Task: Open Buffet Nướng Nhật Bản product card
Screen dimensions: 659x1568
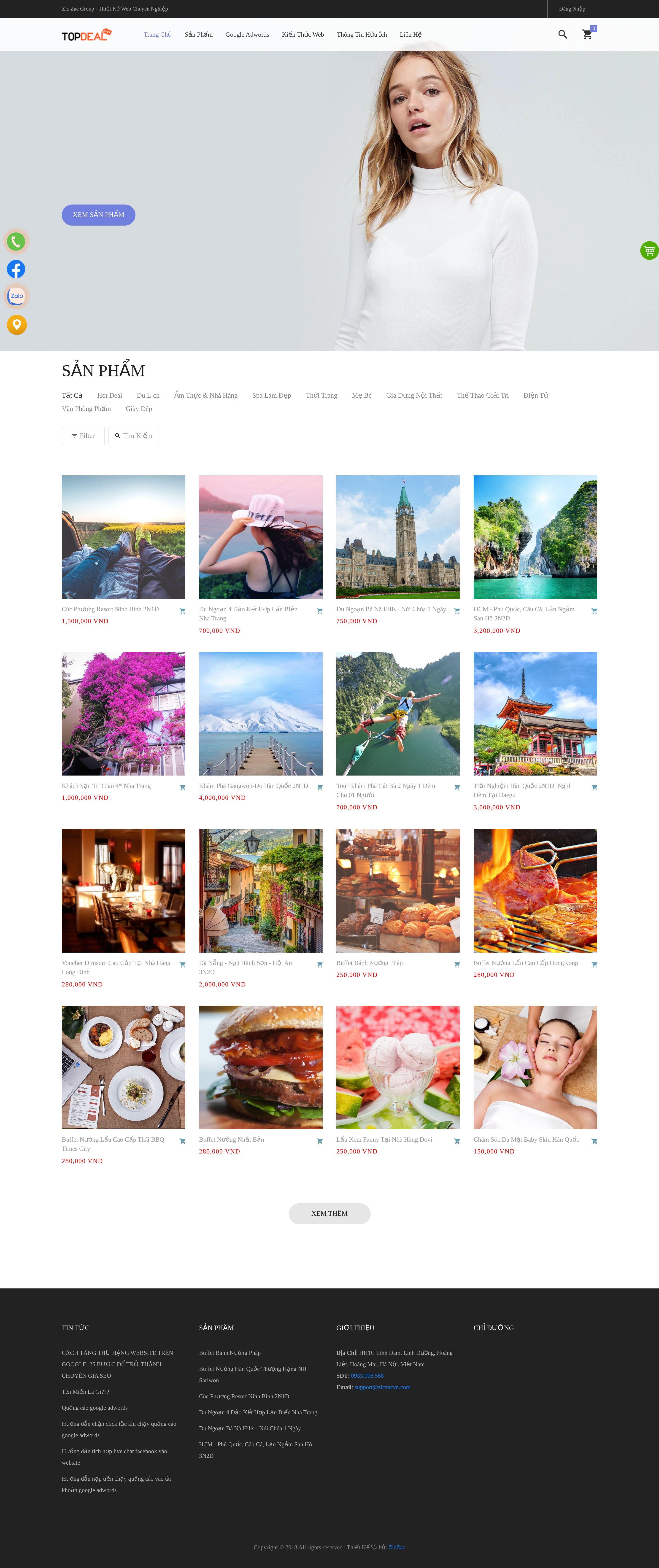Action: 260,1067
